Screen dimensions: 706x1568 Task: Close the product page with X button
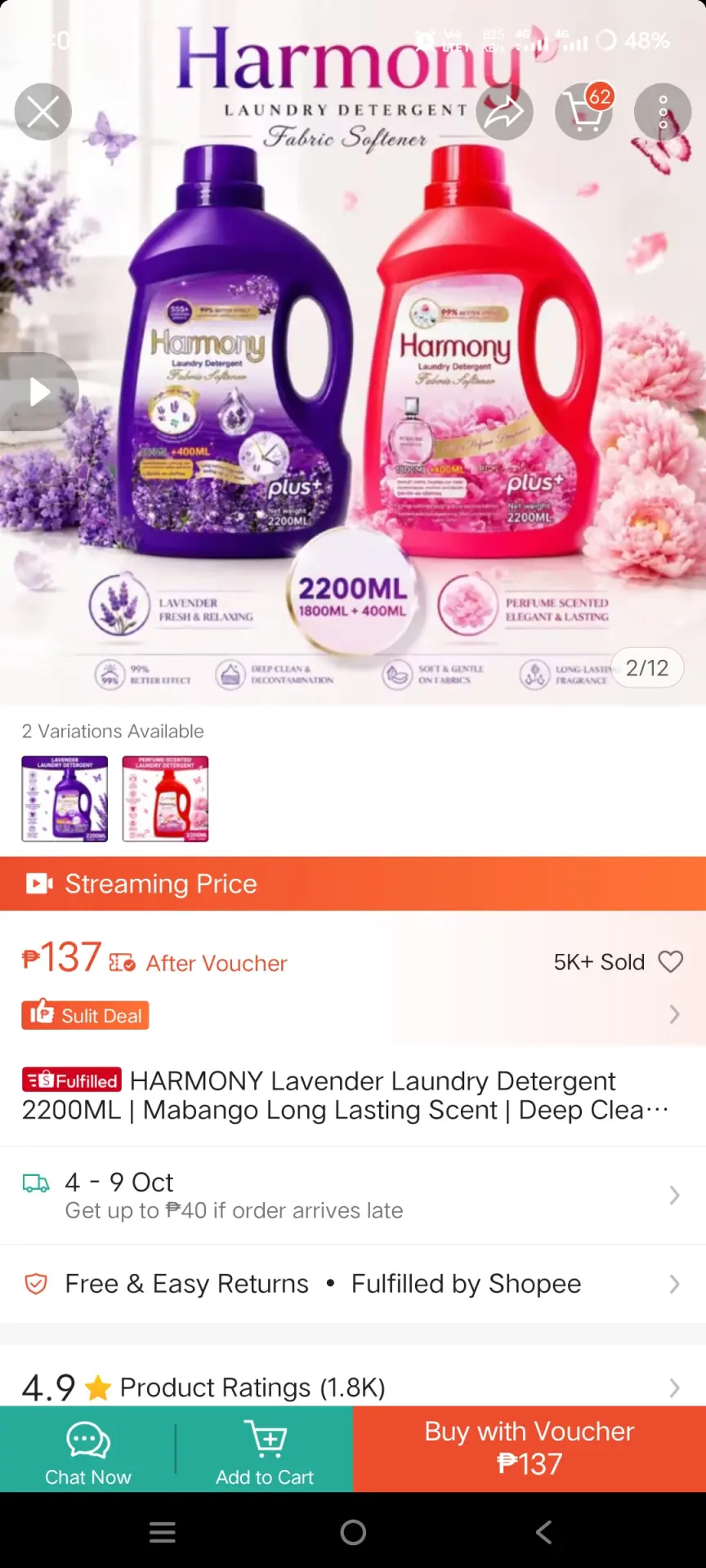click(x=43, y=112)
